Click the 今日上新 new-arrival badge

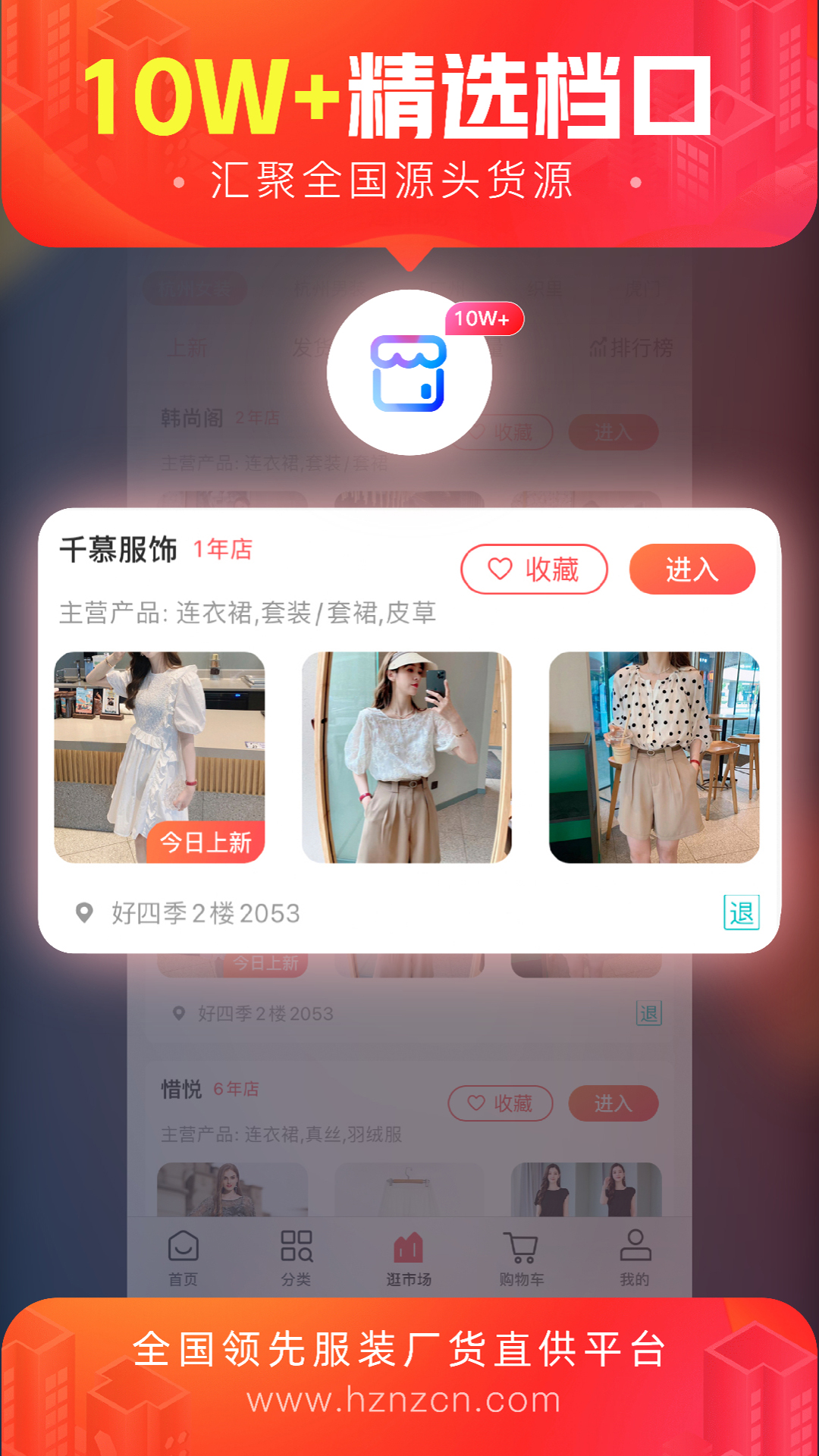click(206, 840)
